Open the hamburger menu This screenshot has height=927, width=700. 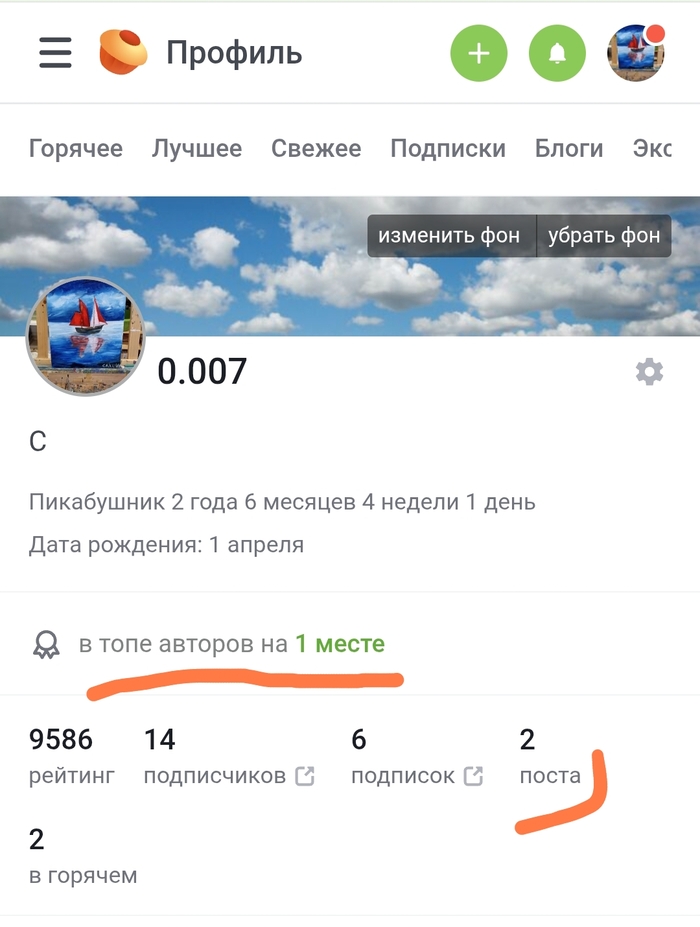coord(56,53)
